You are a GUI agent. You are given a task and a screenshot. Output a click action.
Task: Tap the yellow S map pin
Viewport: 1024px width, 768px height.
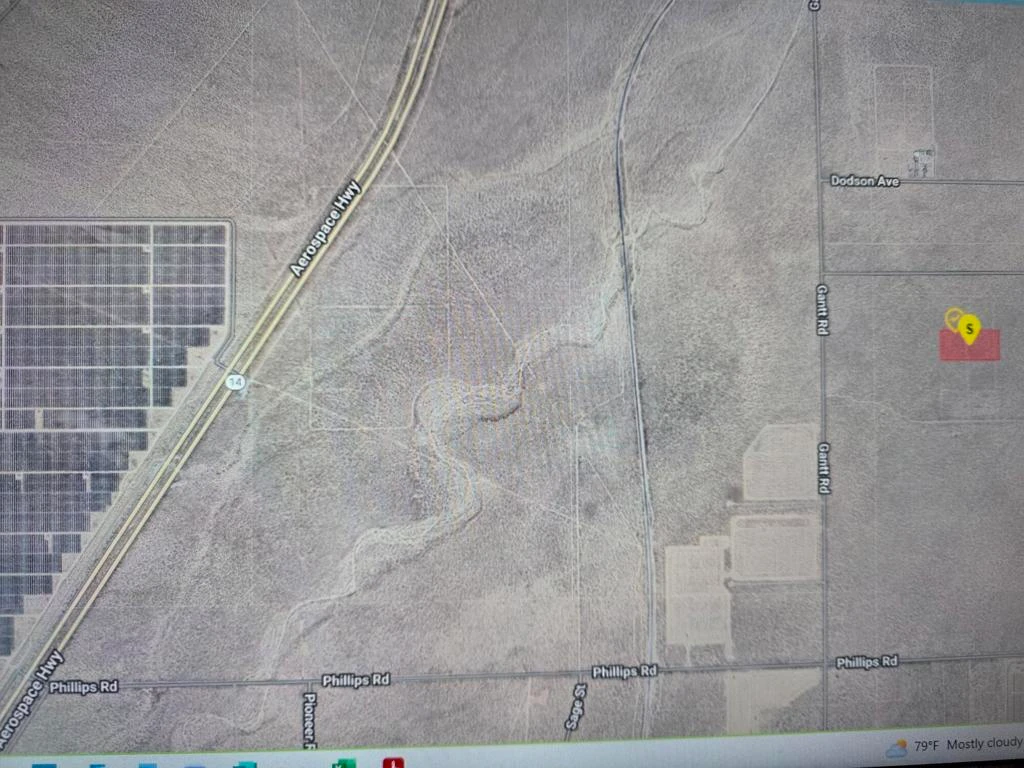[968, 329]
